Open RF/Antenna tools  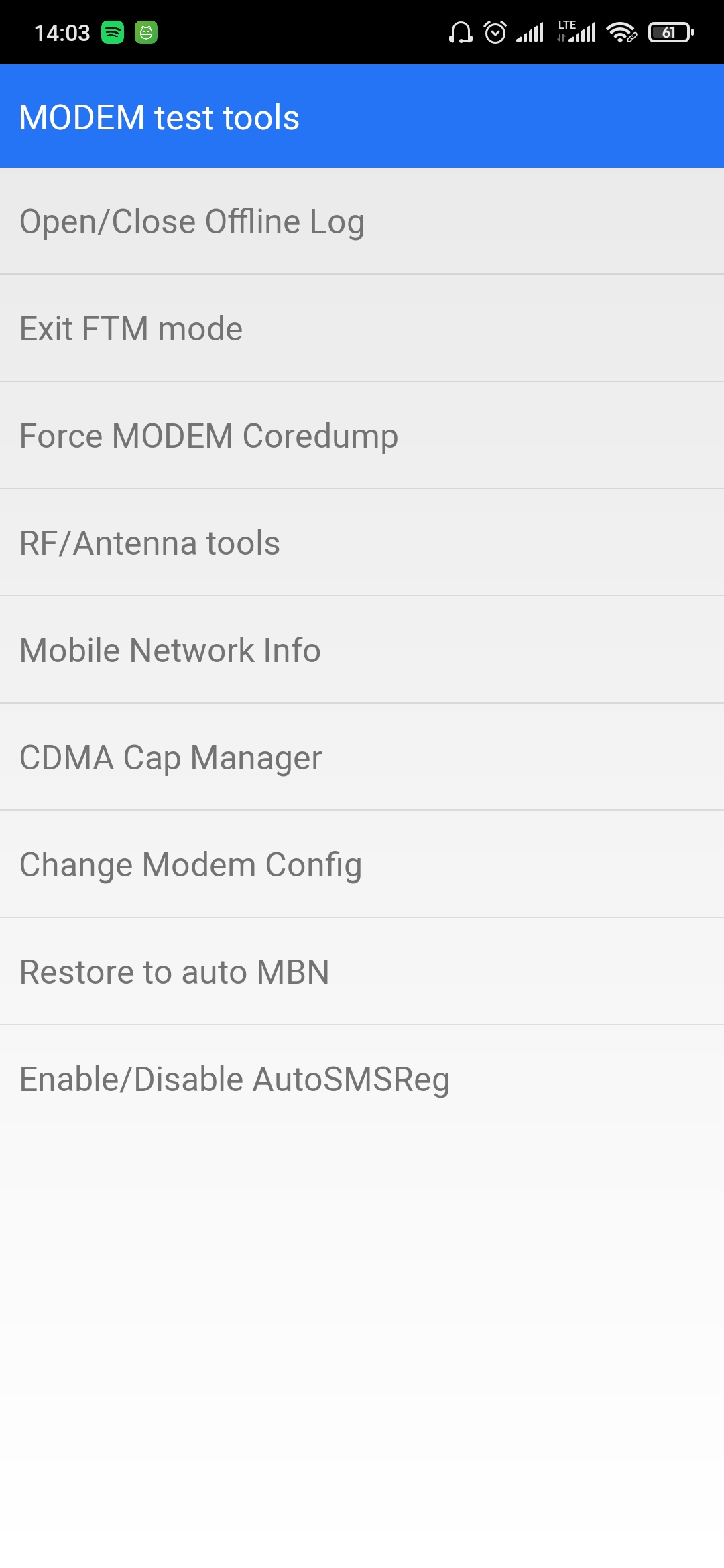[x=362, y=543]
